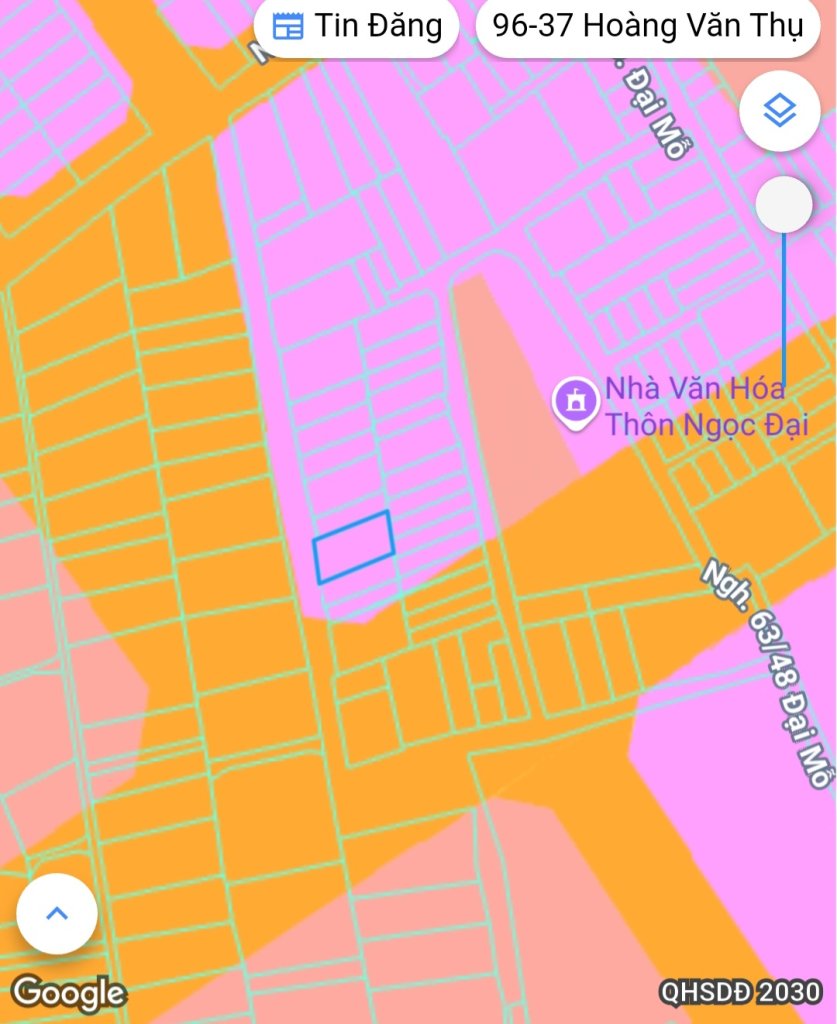
Task: Tap the 96-37 Hoàng Văn Thụ chip
Action: (x=648, y=27)
